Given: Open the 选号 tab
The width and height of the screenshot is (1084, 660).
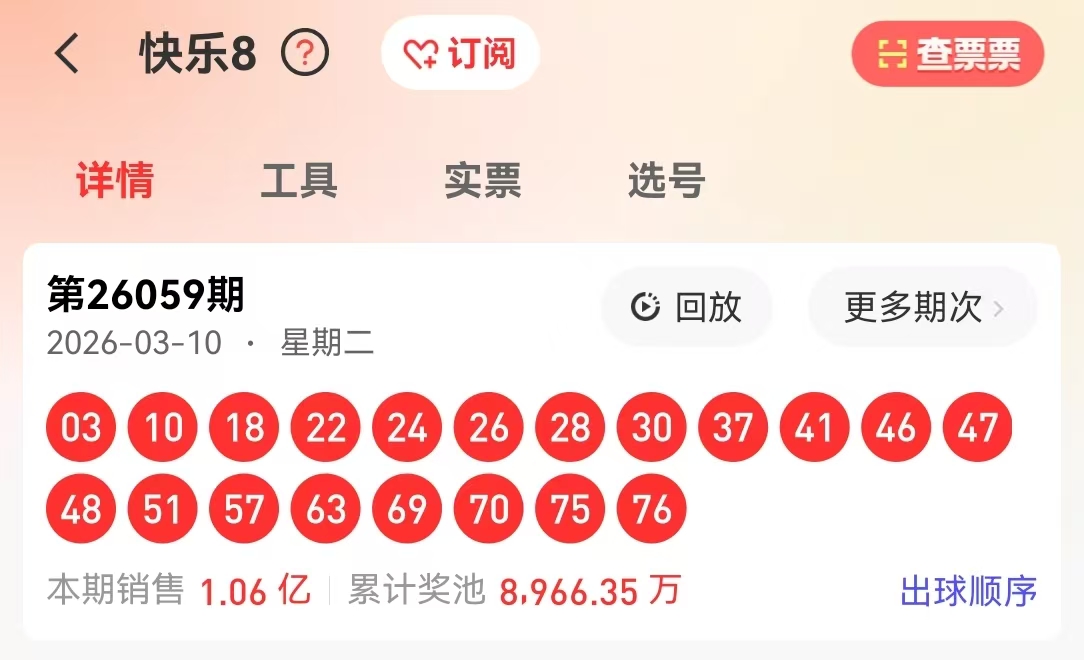Looking at the screenshot, I should coord(666,181).
